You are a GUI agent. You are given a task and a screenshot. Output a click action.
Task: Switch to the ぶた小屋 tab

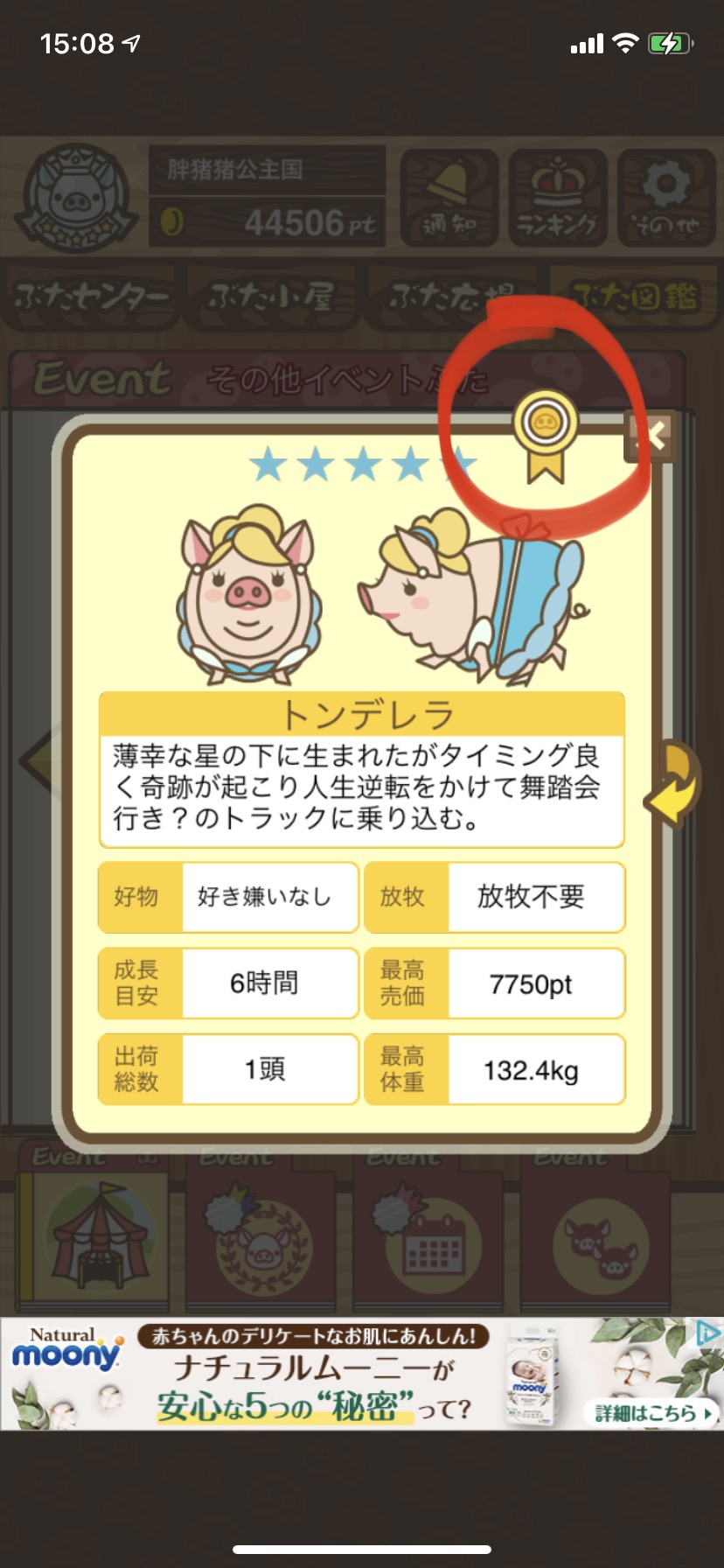(271, 297)
